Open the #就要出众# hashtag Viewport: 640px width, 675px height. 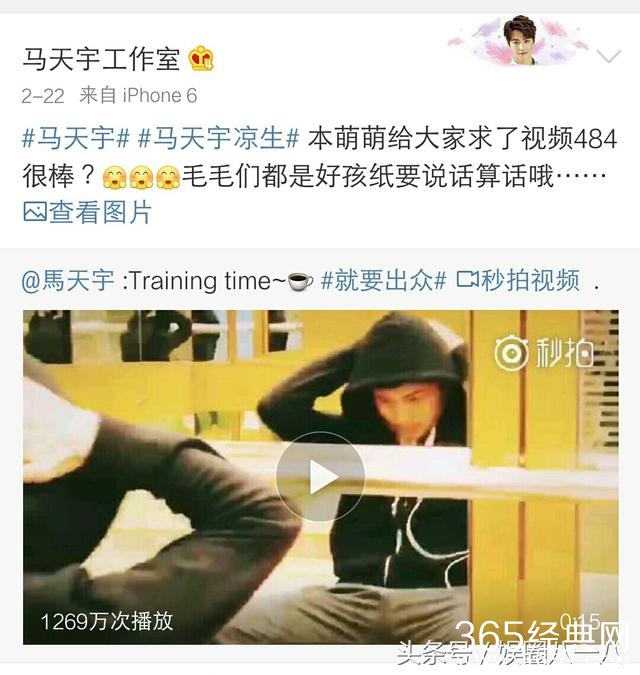(x=383, y=281)
